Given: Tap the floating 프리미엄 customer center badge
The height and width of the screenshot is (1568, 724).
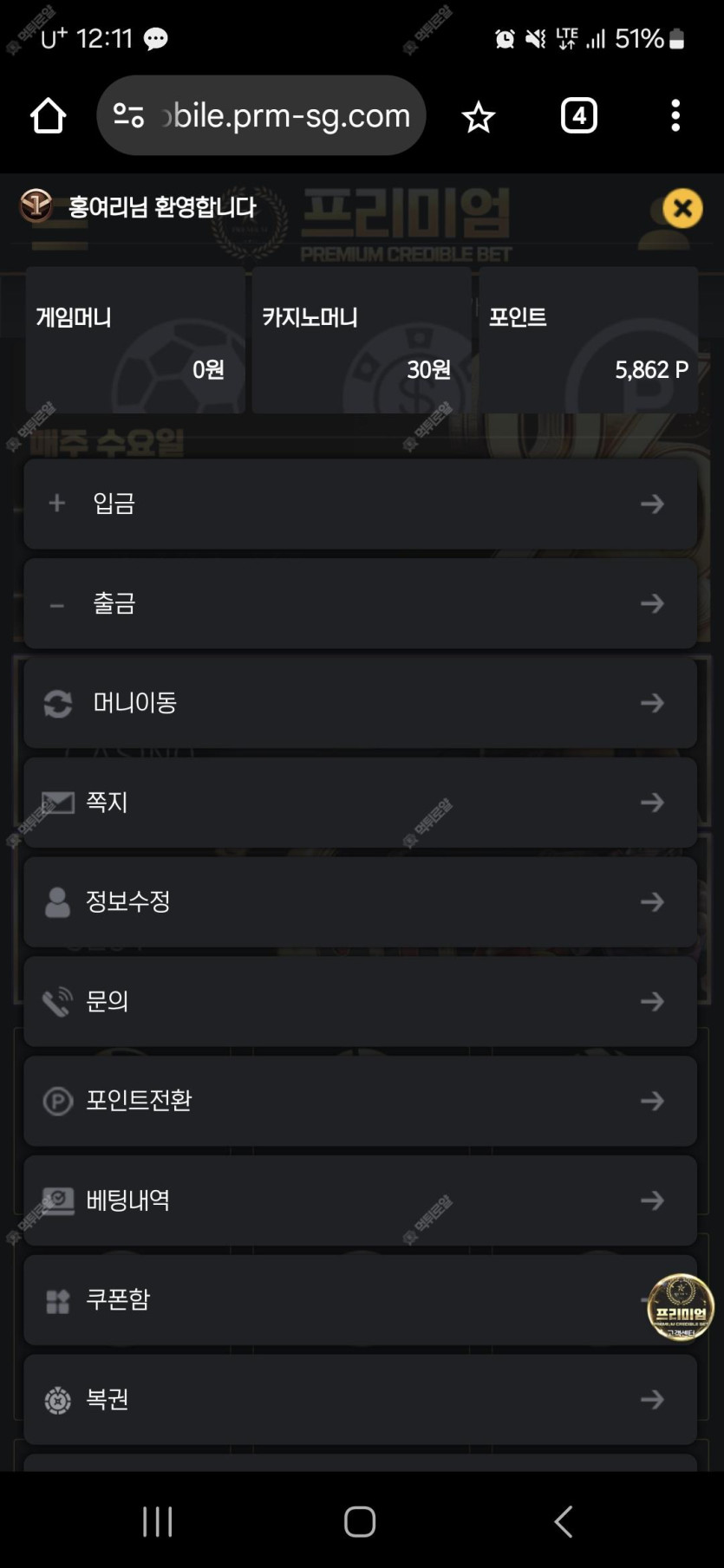Looking at the screenshot, I should point(681,1307).
